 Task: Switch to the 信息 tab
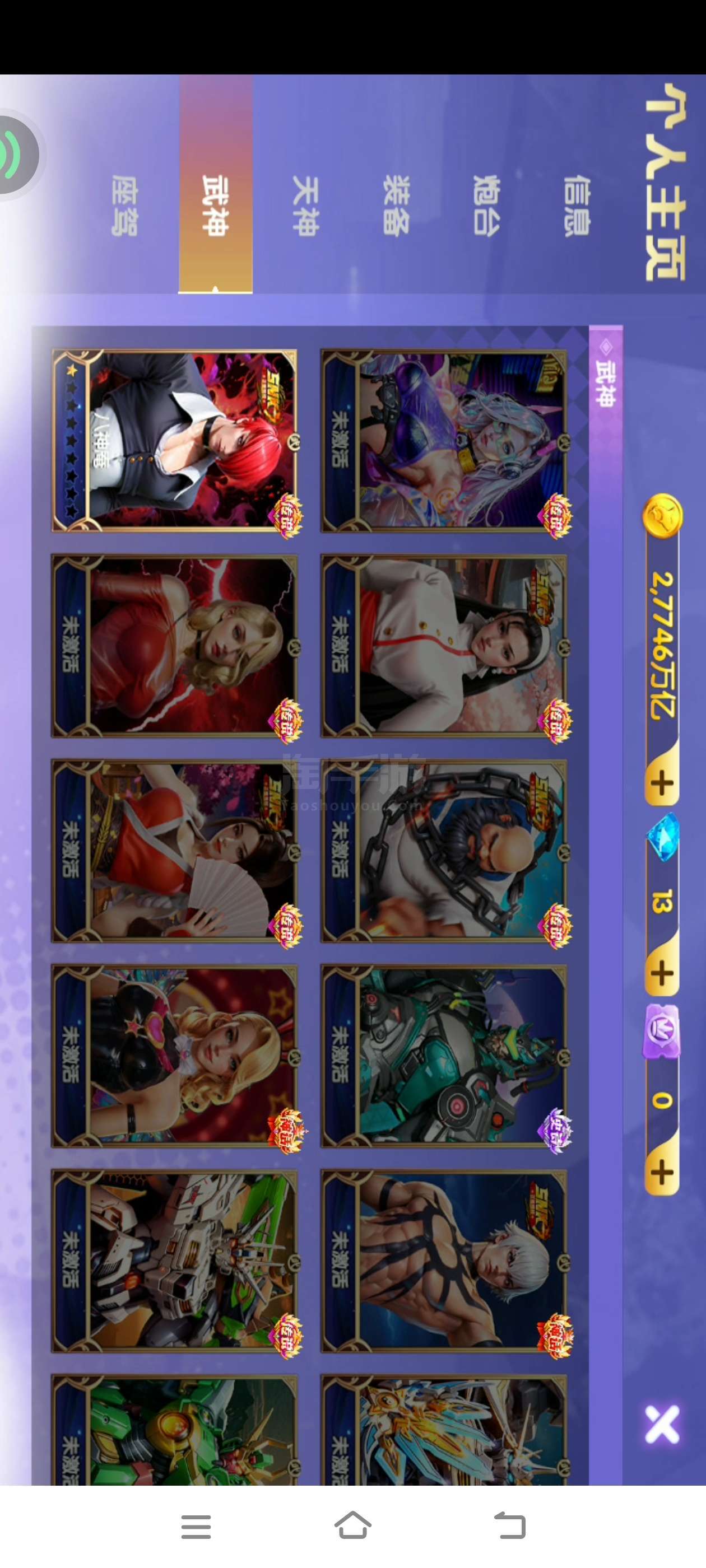point(575,206)
